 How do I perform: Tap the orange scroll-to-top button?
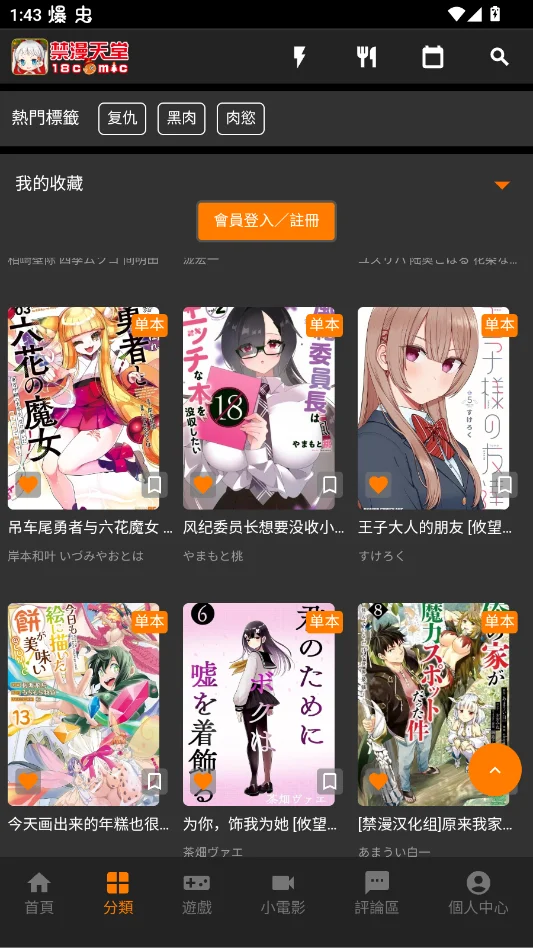tap(495, 770)
